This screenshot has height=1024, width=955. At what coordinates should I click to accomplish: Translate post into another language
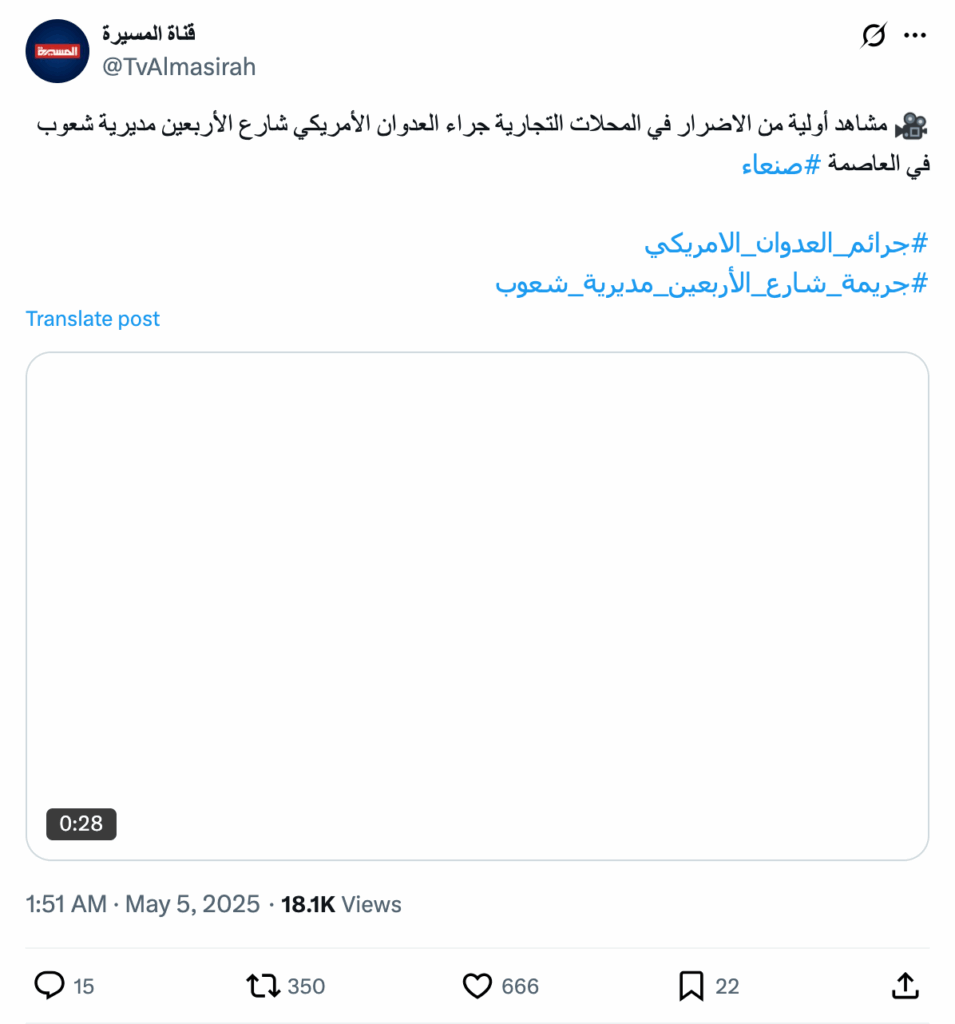click(x=93, y=319)
